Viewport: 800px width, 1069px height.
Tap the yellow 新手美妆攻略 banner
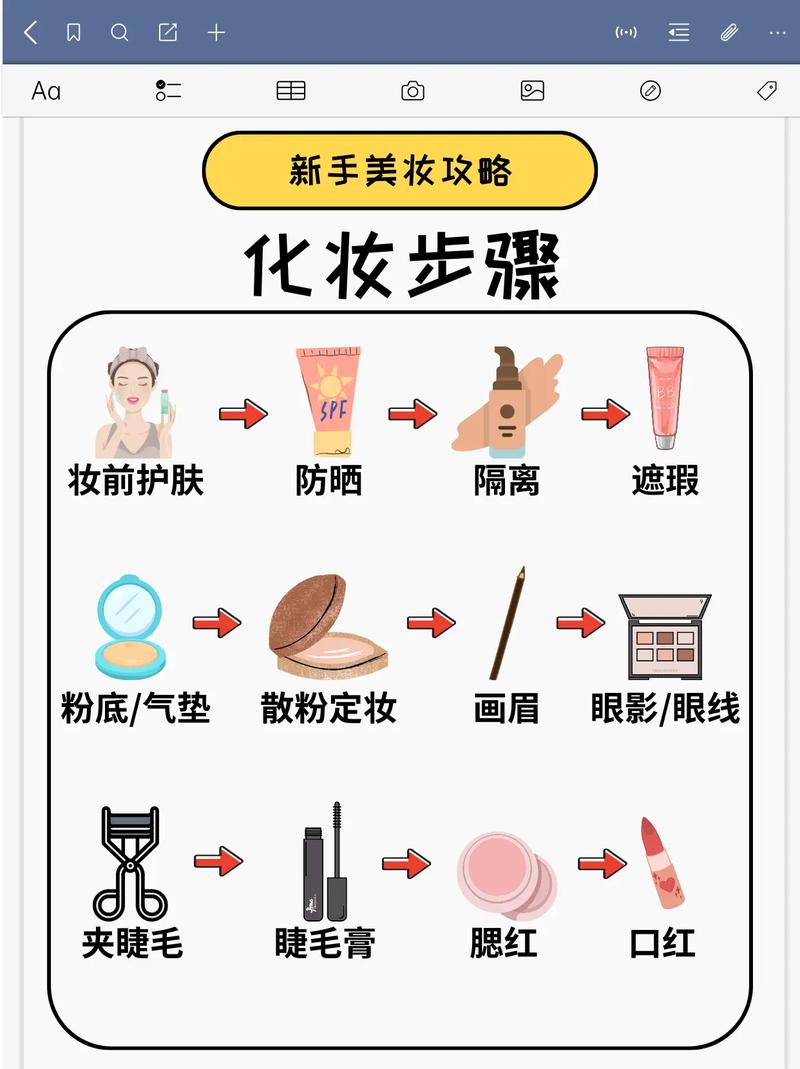(x=400, y=171)
